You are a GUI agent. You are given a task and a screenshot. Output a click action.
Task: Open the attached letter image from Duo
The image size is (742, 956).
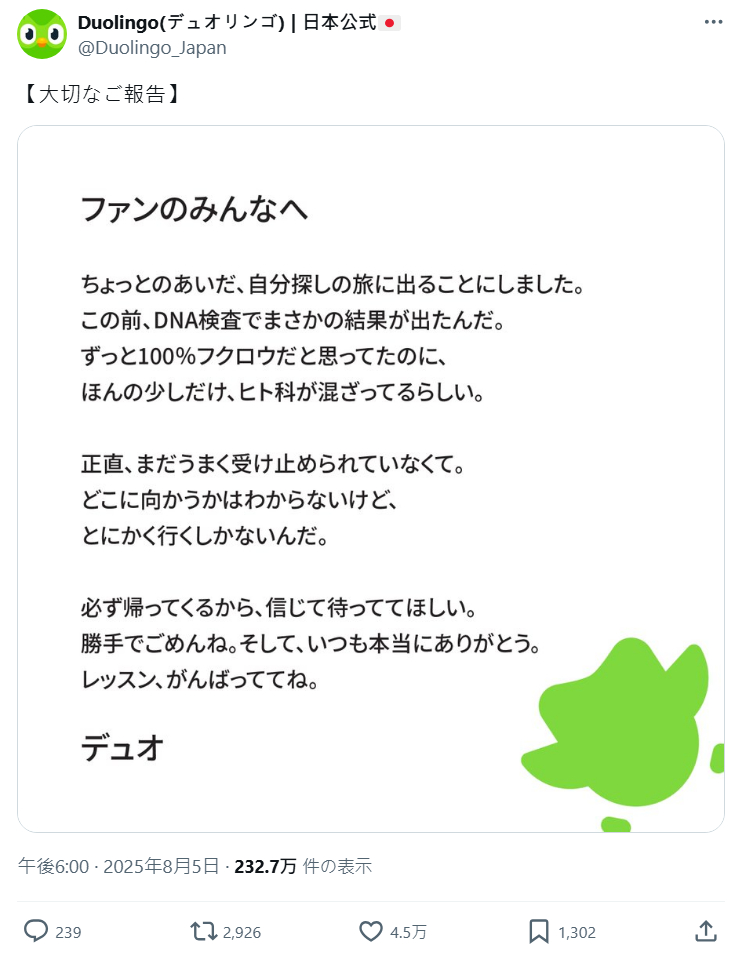pyautogui.click(x=370, y=478)
